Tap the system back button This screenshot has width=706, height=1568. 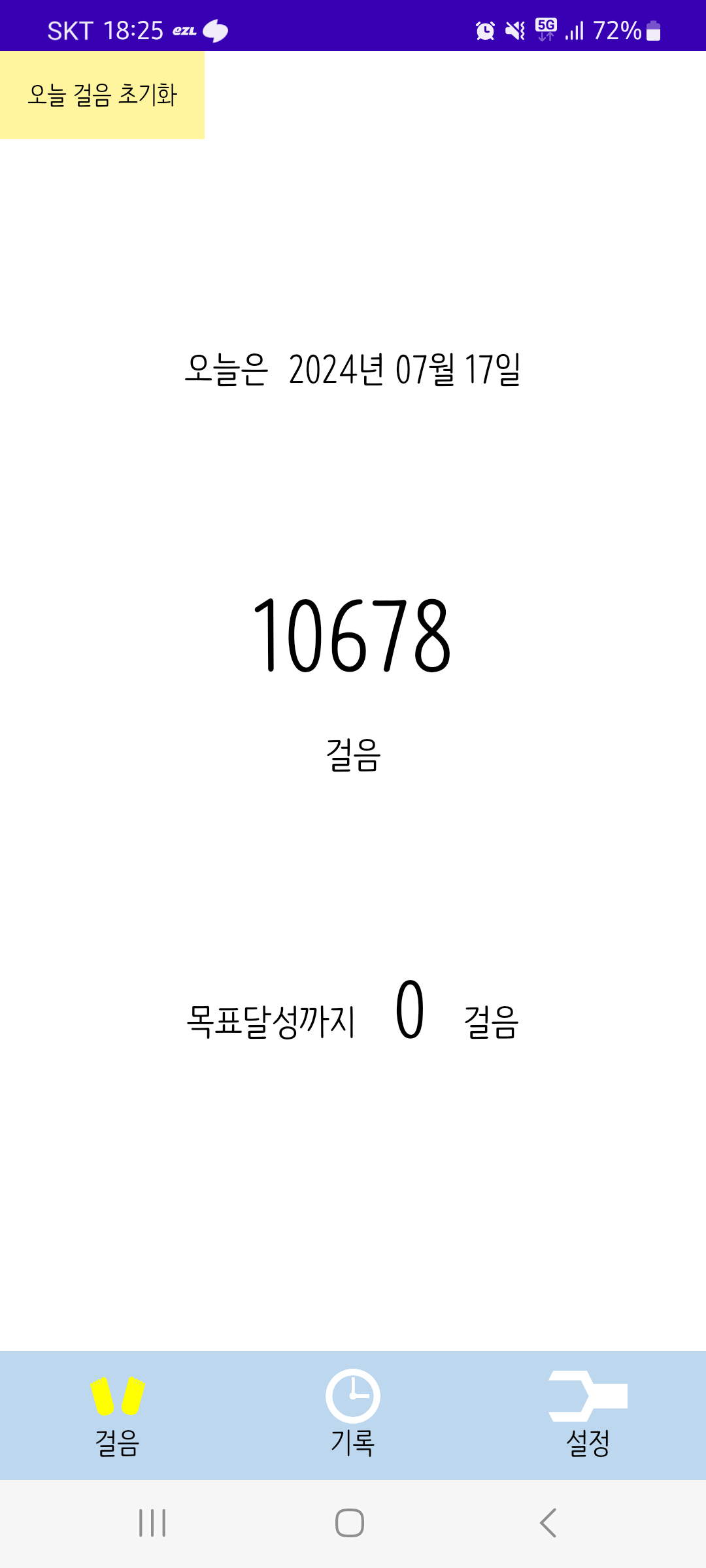548,1523
